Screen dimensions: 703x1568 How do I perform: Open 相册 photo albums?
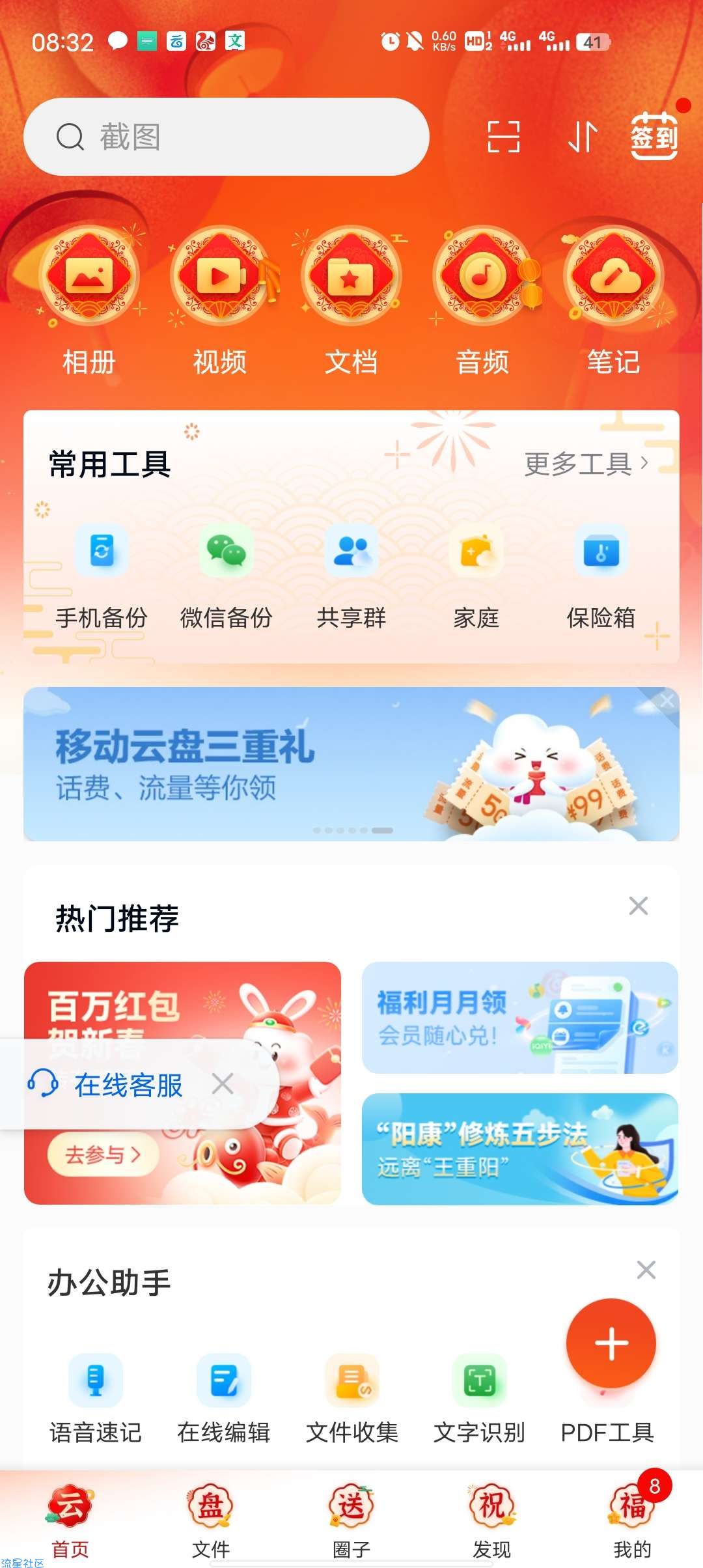89,300
